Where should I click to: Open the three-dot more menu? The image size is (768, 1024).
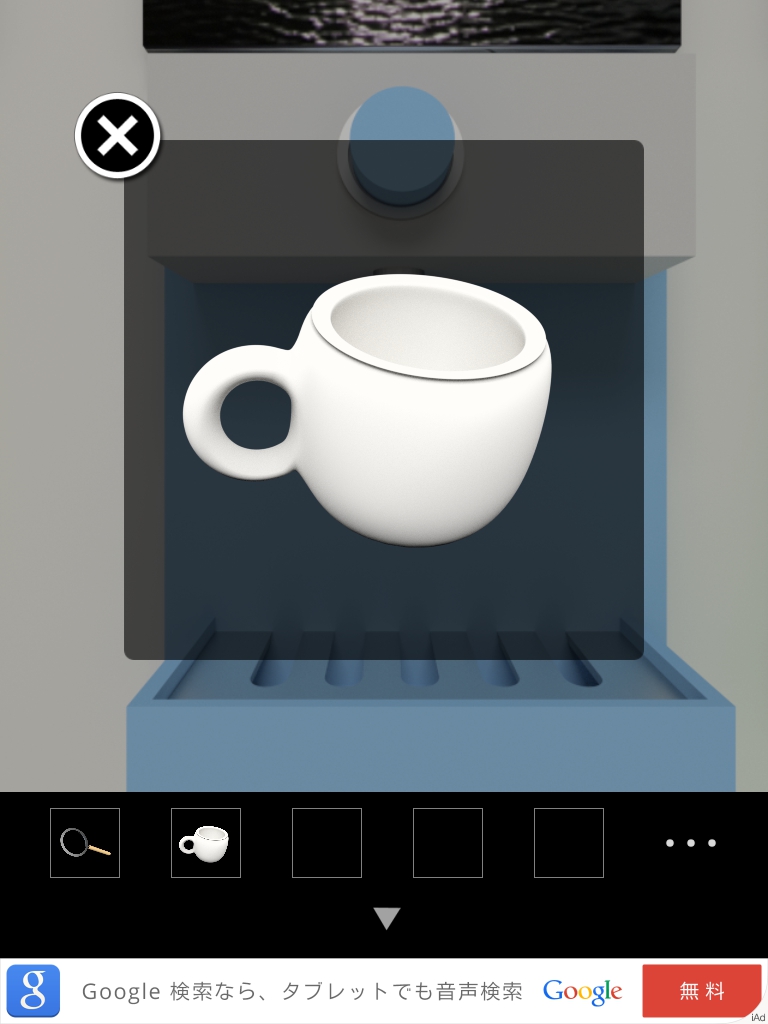pos(691,843)
